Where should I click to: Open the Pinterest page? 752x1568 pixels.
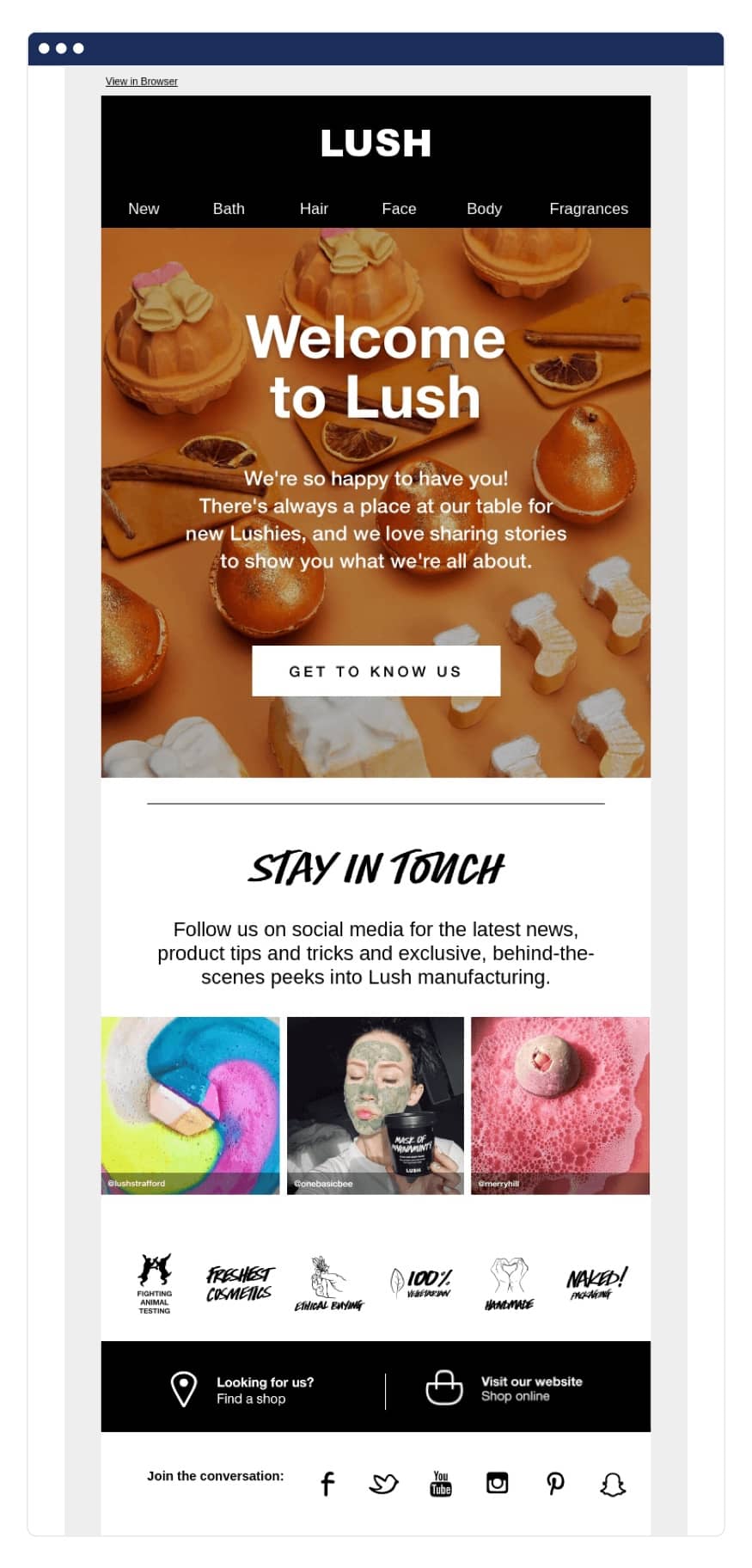(555, 1484)
